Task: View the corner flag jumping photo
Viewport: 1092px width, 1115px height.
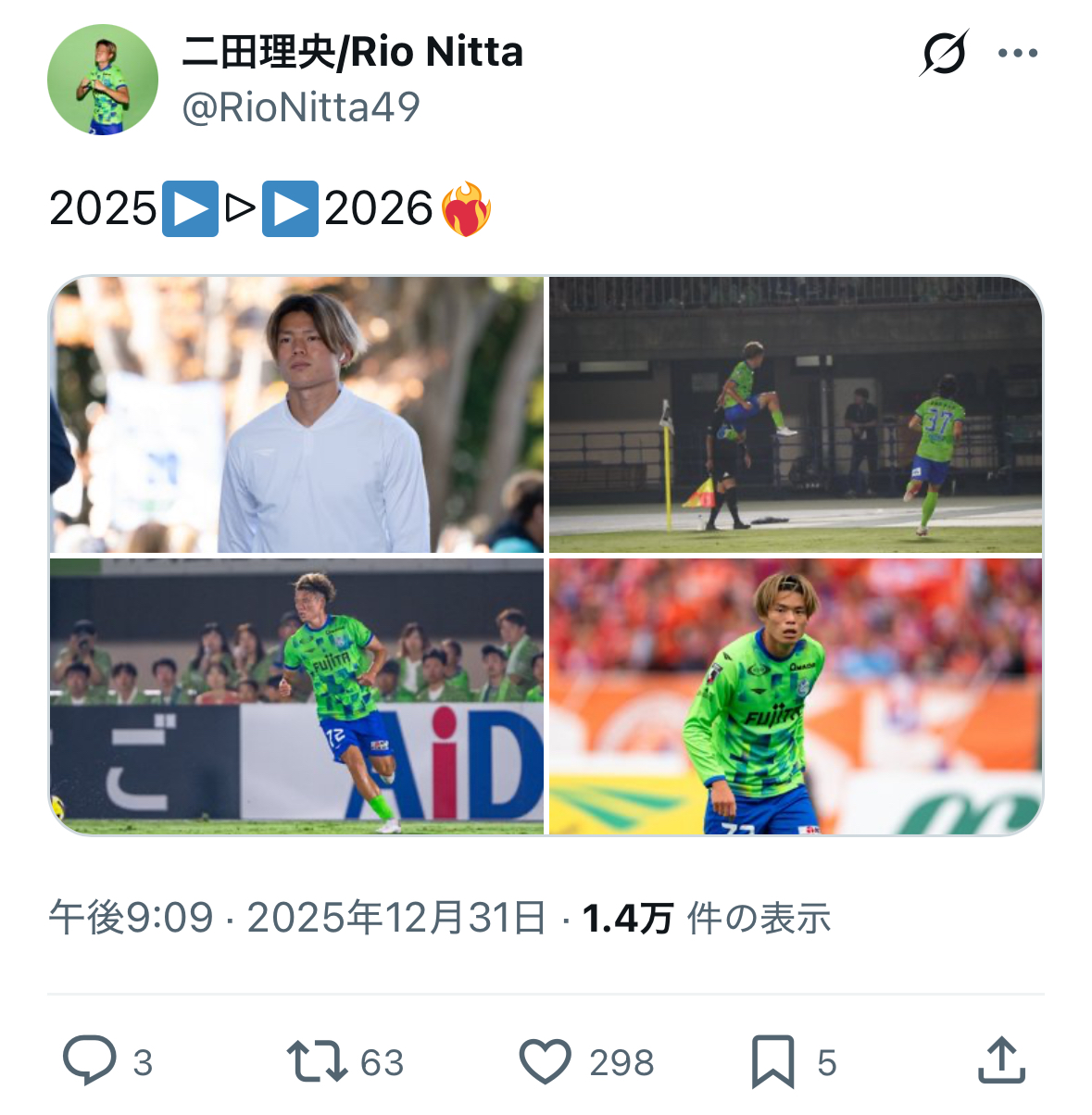Action: click(x=796, y=414)
